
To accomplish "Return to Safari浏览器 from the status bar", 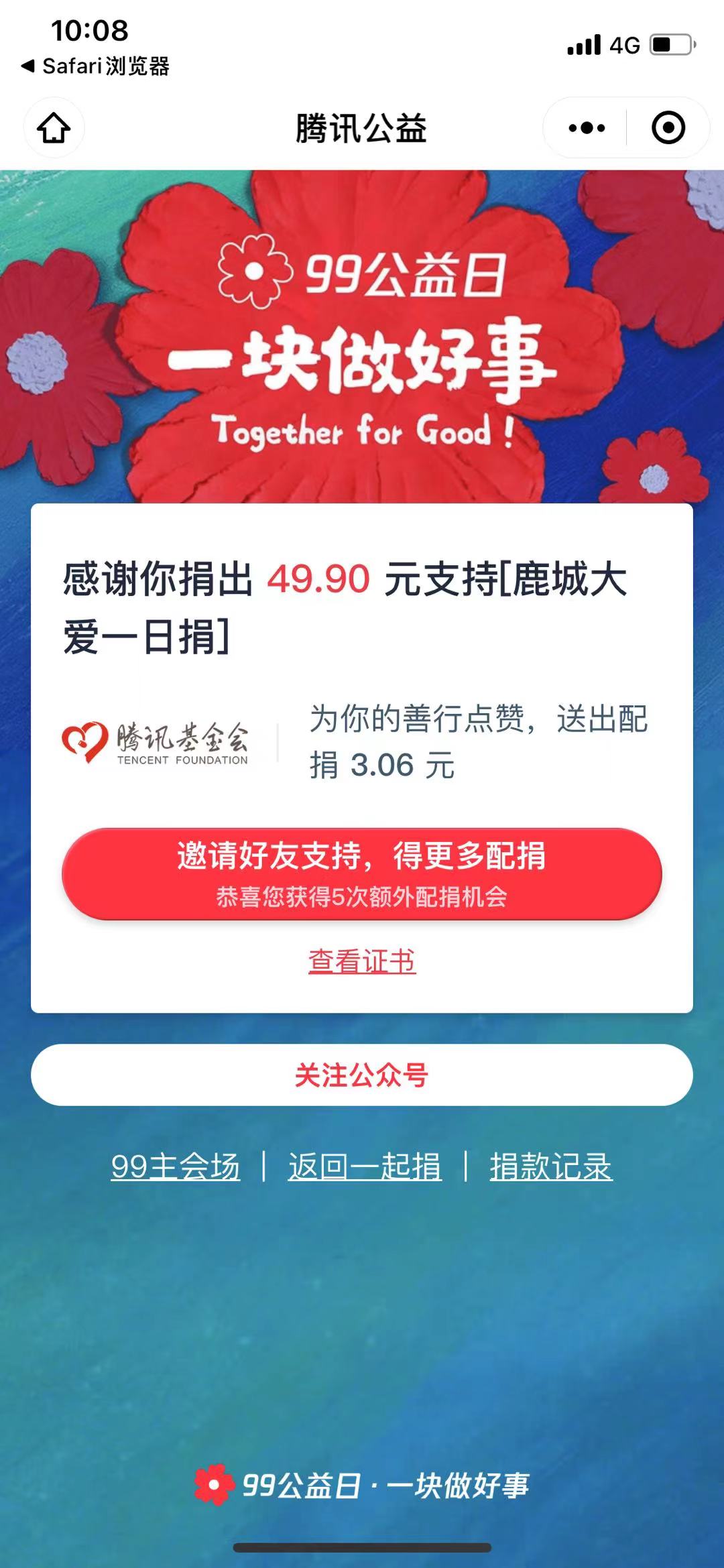I will coord(95,66).
